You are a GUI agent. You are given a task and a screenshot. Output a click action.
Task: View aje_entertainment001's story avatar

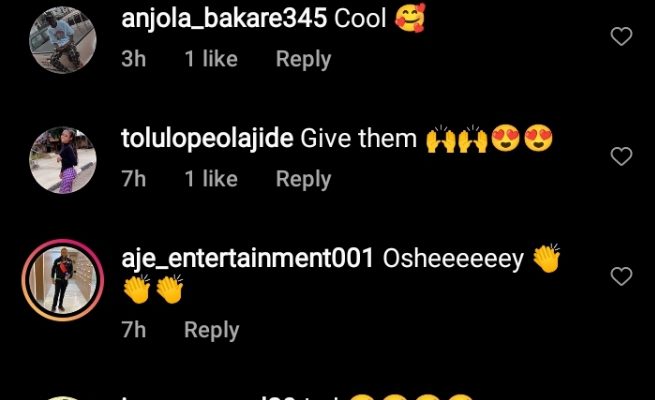pos(63,279)
